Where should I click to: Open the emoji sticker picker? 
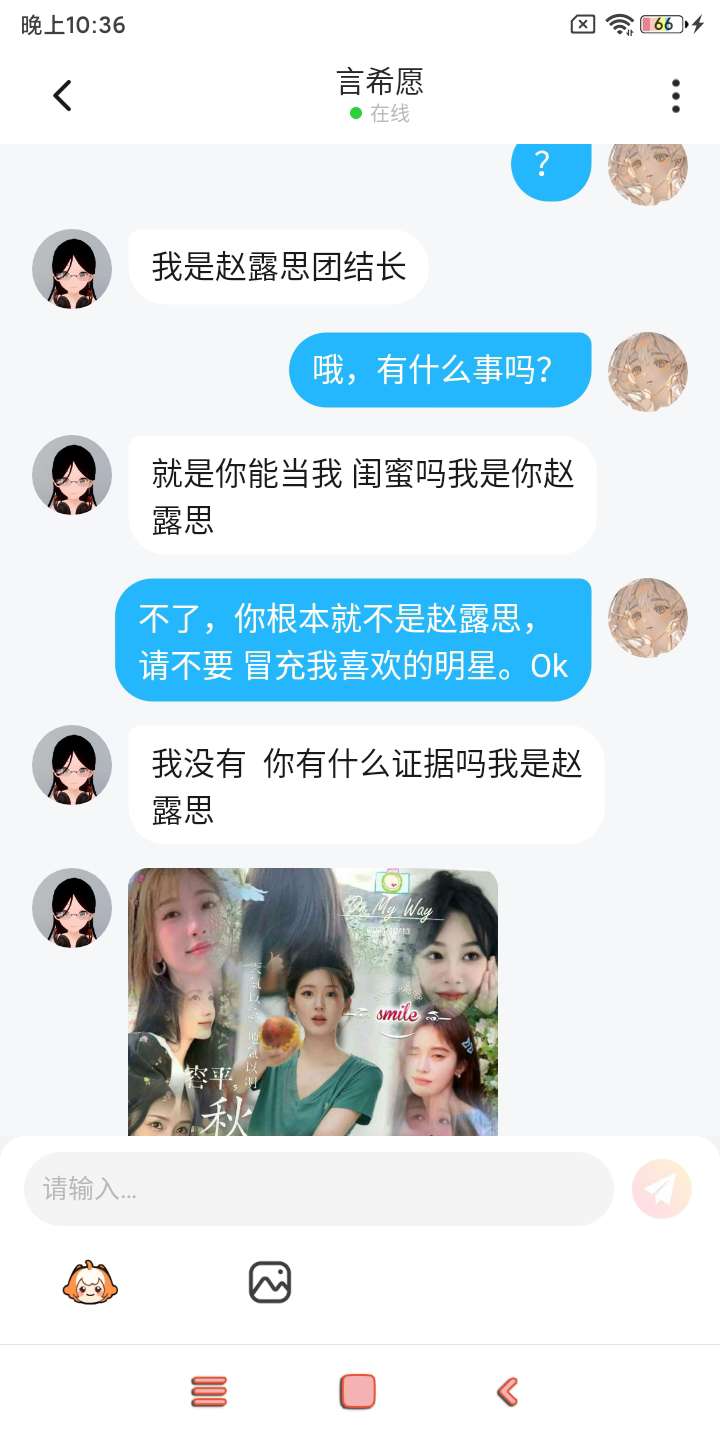90,1282
